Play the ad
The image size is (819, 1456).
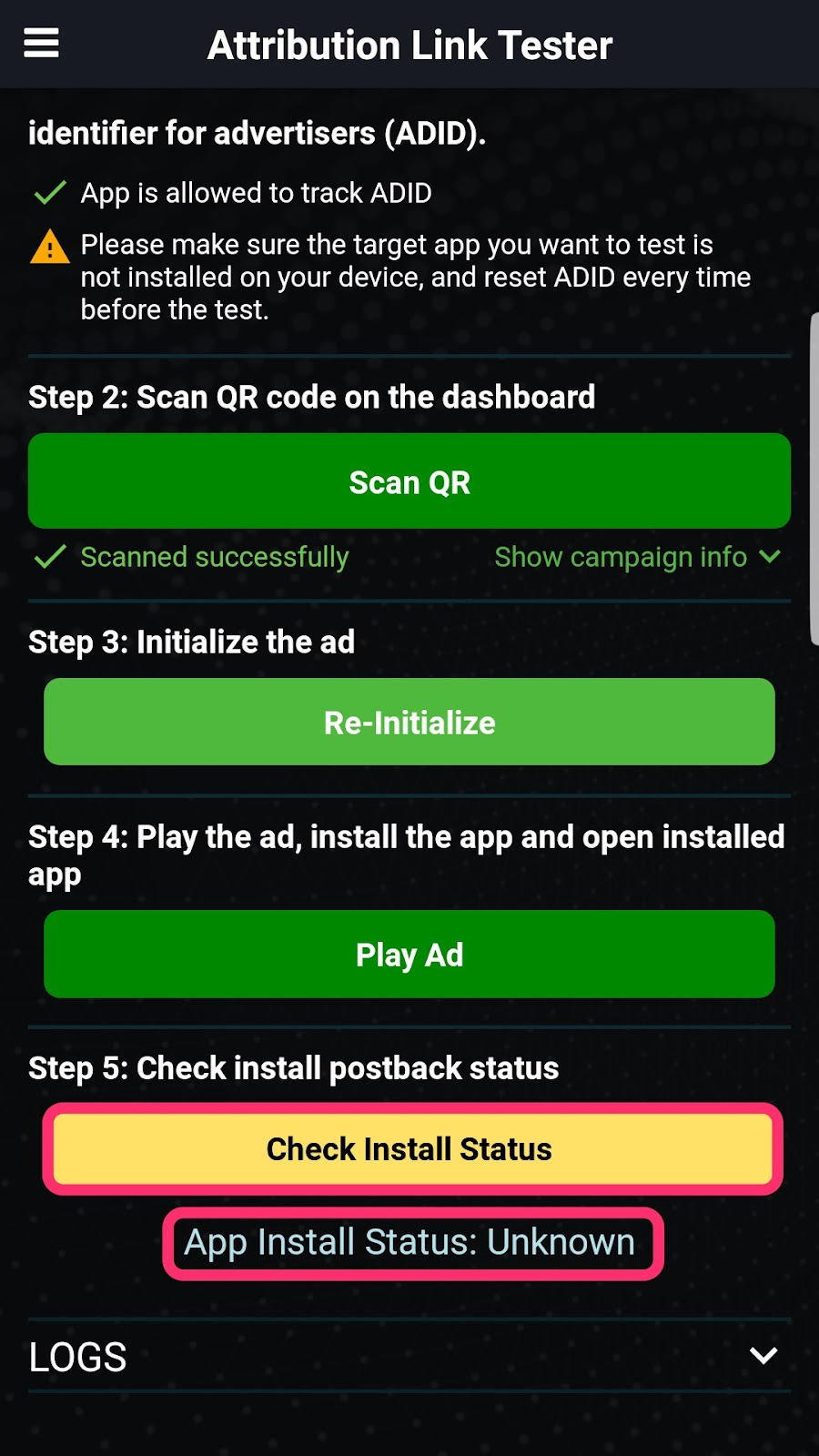(x=409, y=955)
